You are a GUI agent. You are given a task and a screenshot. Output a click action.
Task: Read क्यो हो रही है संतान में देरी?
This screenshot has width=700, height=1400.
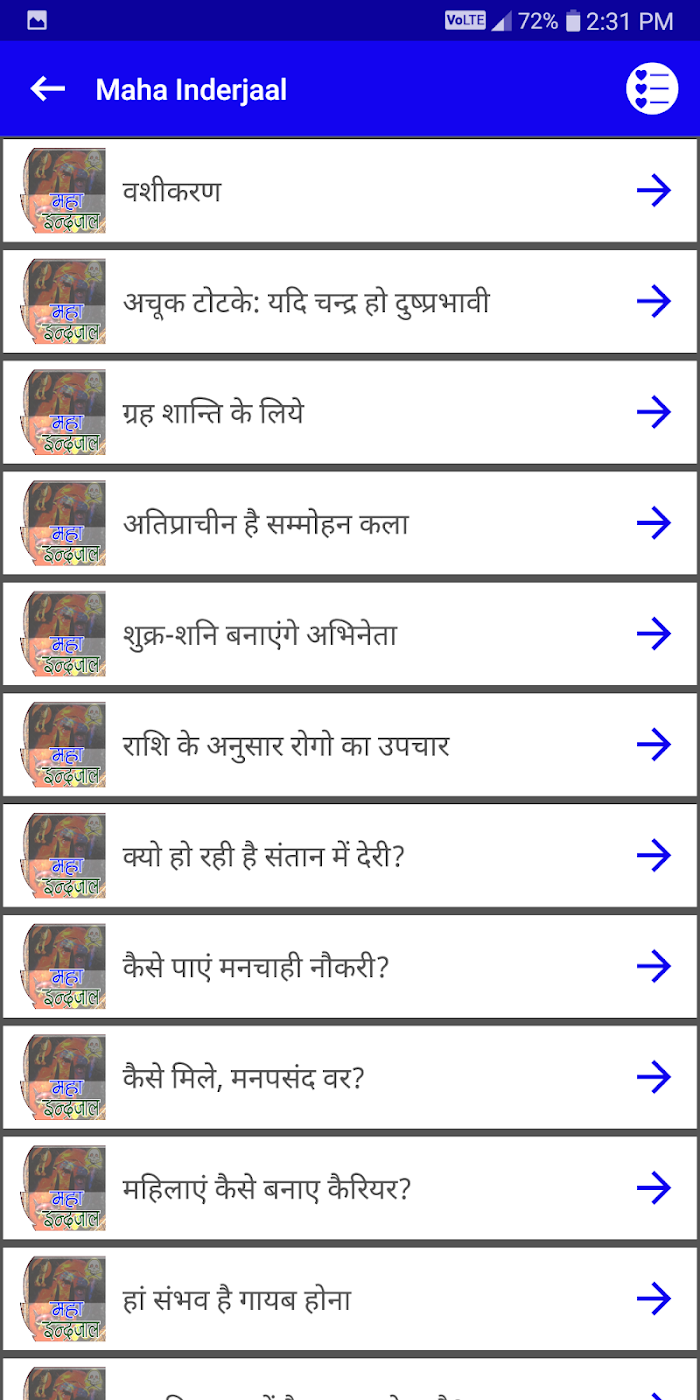pyautogui.click(x=350, y=856)
